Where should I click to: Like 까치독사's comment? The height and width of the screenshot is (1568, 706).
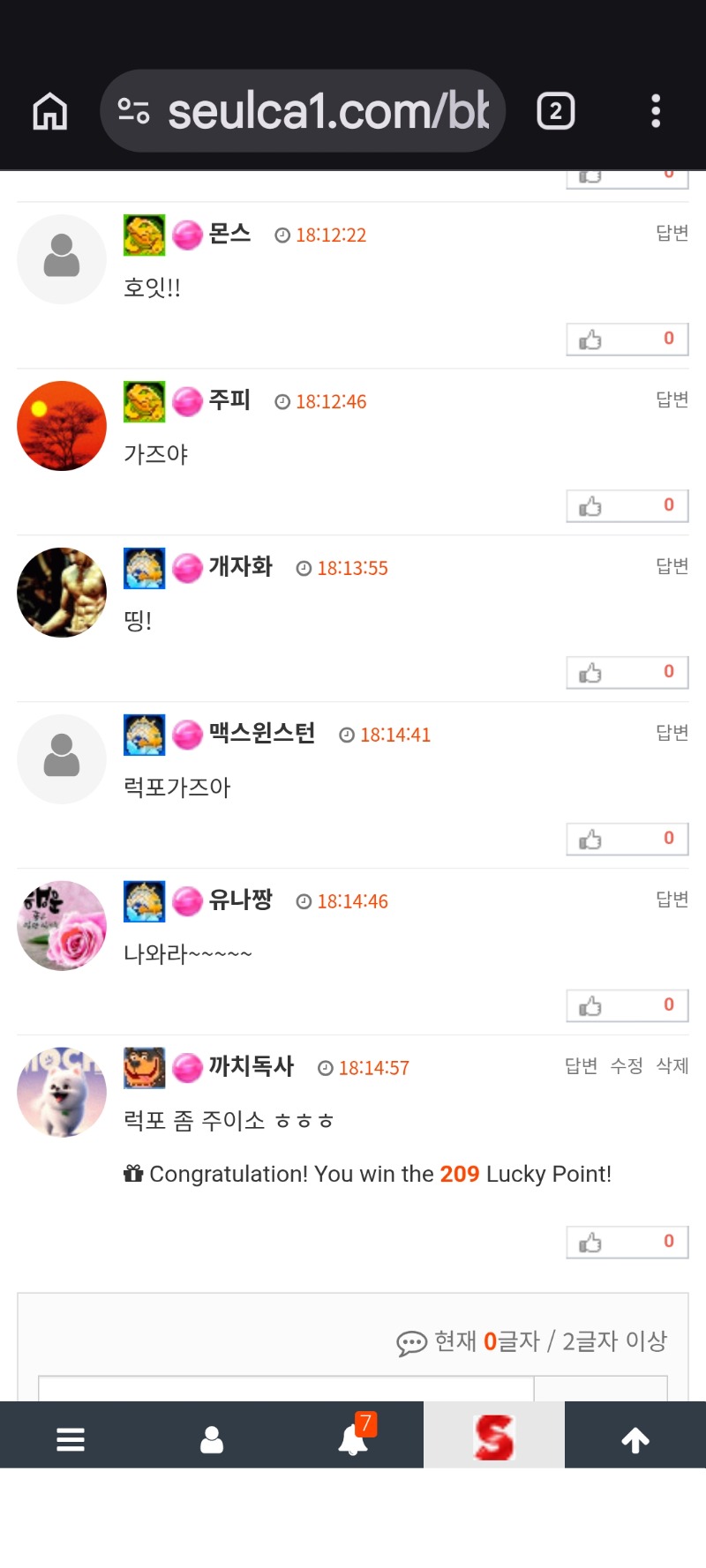(627, 1243)
